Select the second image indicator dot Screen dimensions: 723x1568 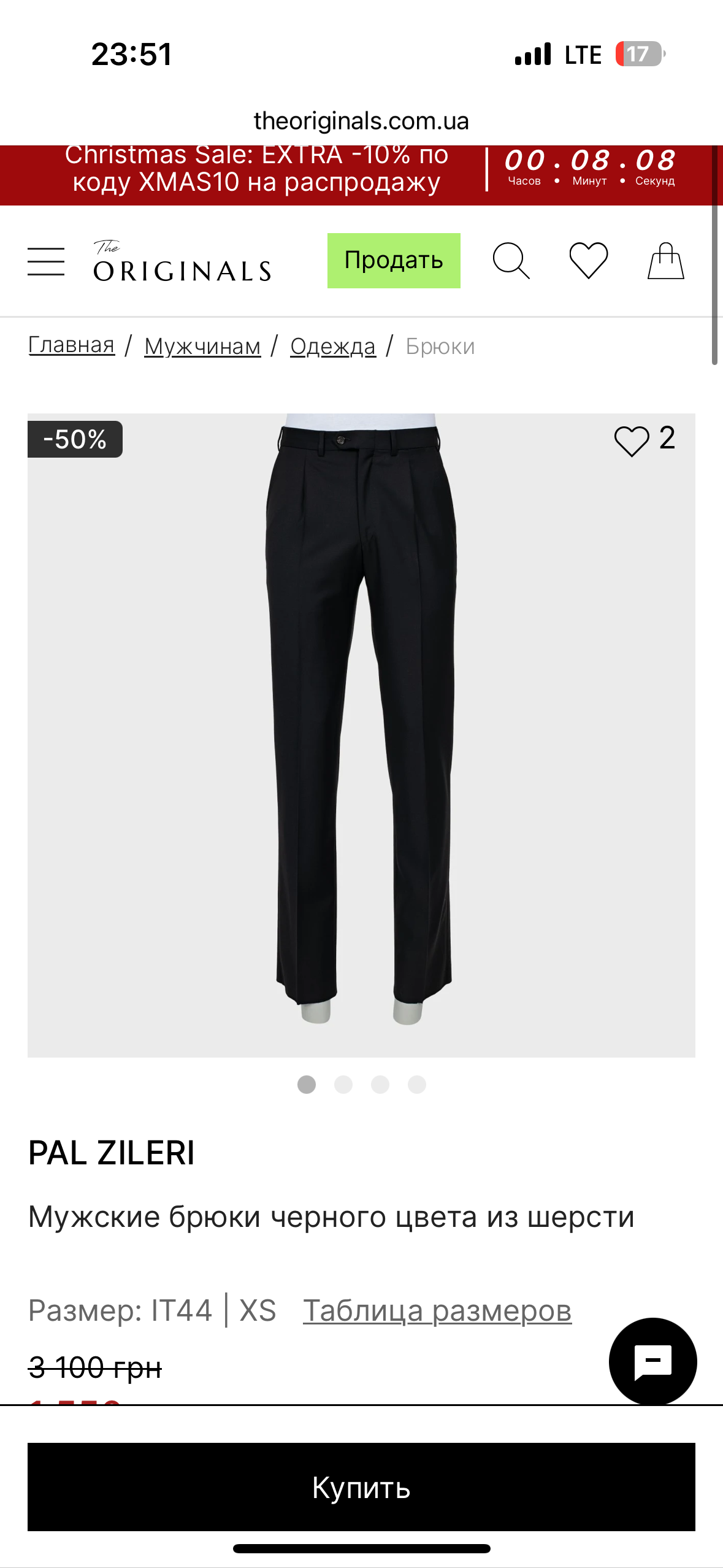343,1085
